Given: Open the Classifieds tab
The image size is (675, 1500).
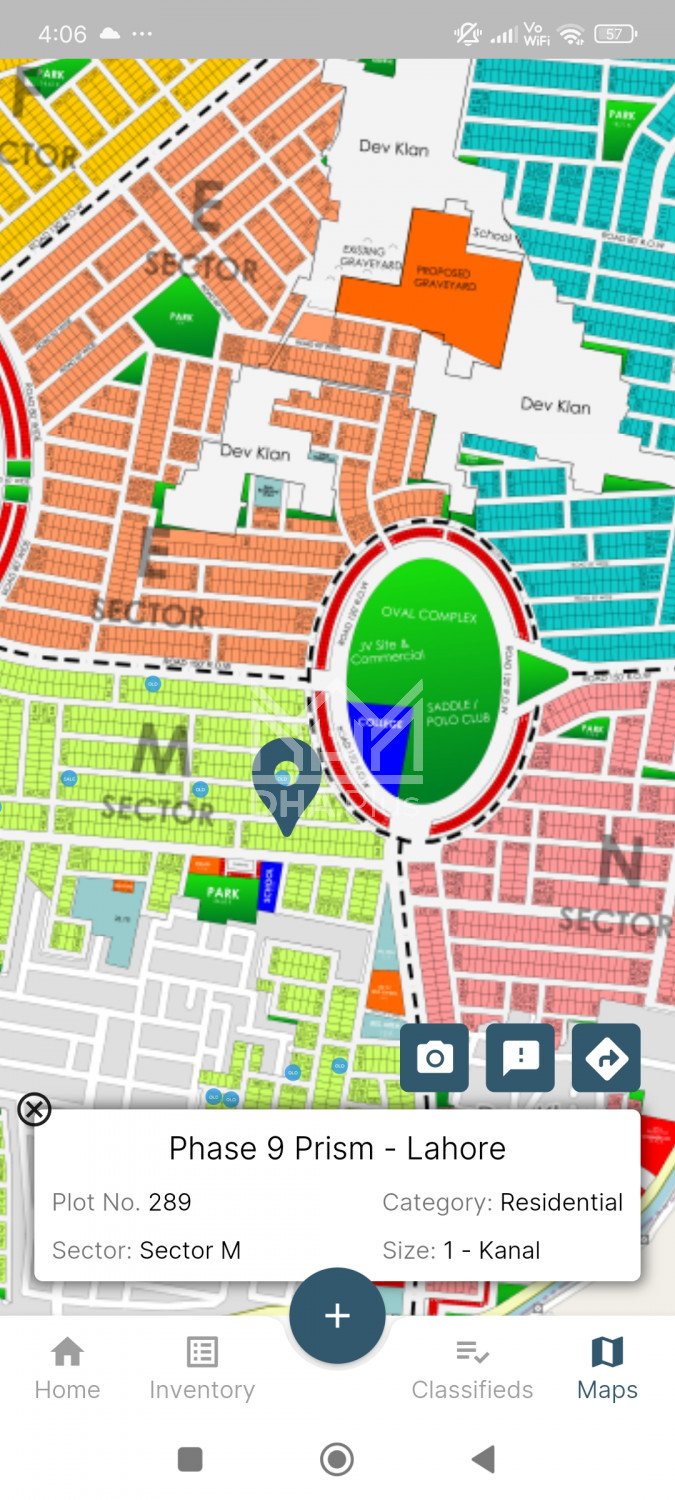Looking at the screenshot, I should point(472,1370).
